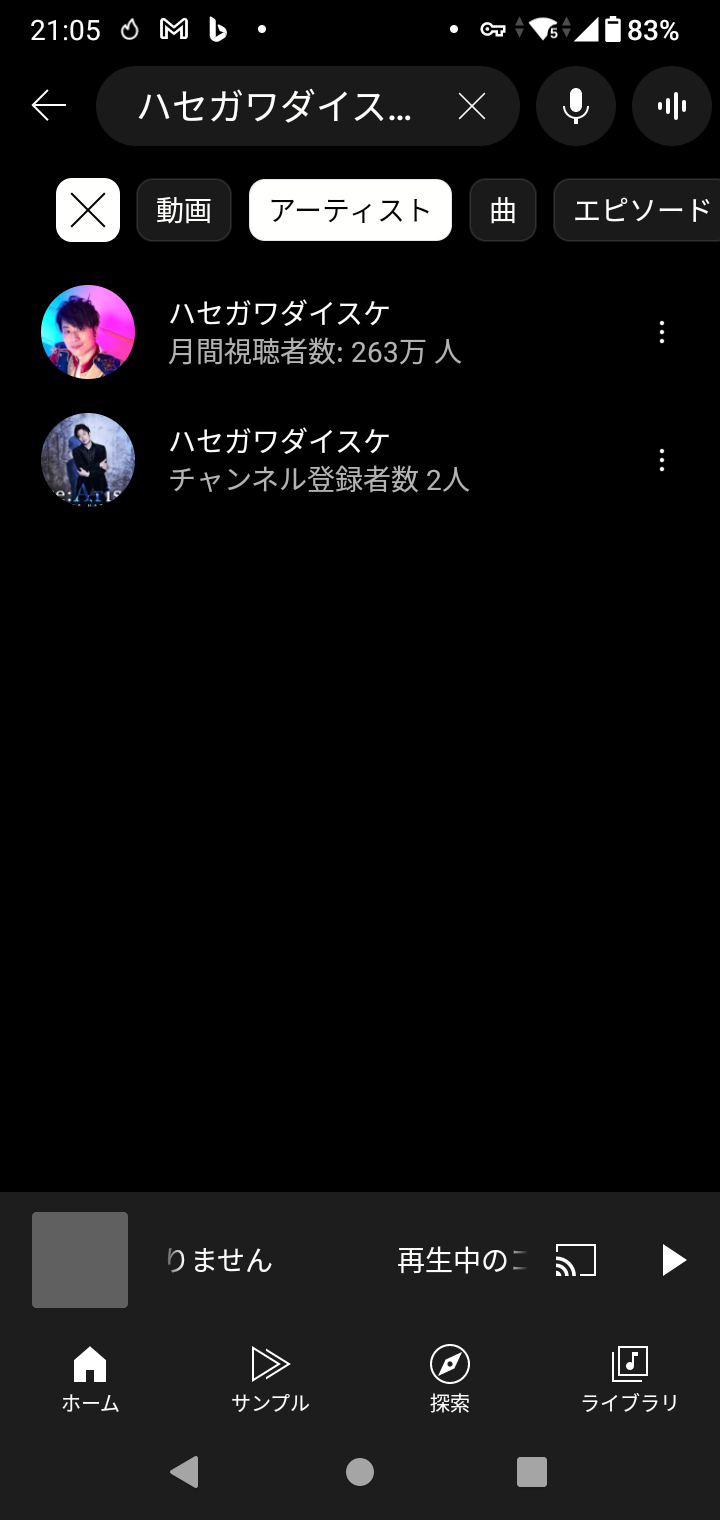The height and width of the screenshot is (1520, 720).
Task: Open the sound search waveform button
Action: coord(672,106)
